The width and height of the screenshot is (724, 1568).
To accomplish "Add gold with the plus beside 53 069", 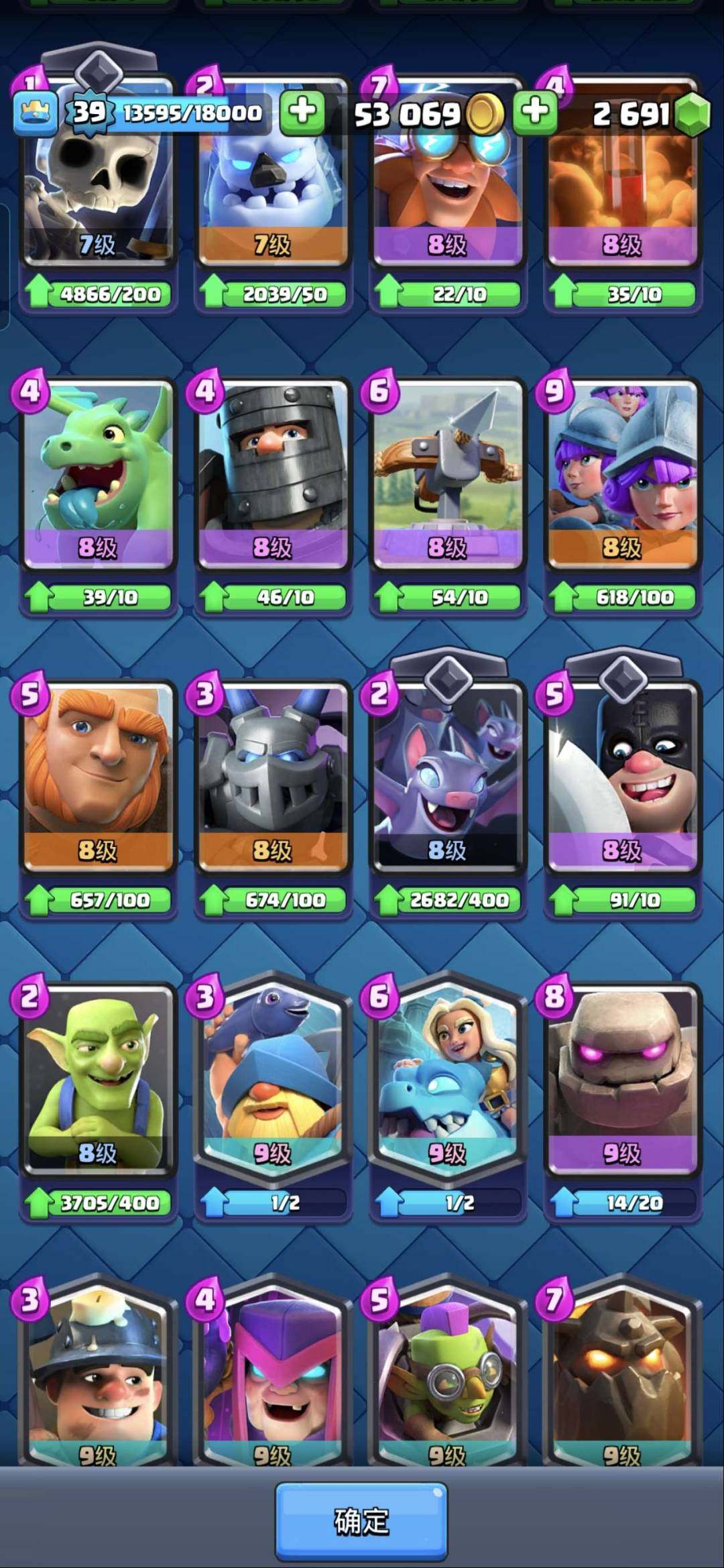I will tap(535, 111).
